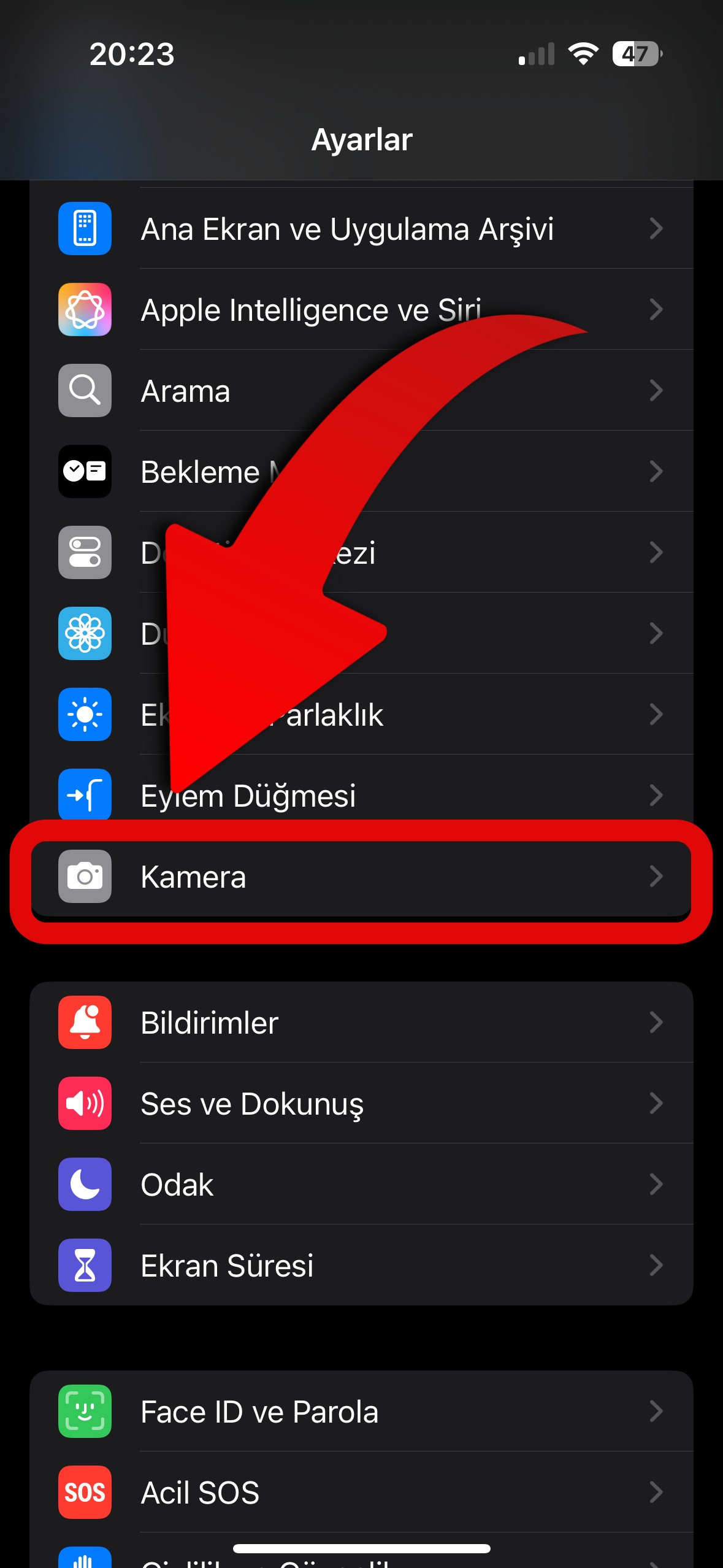Expand the Kamera row chevron
This screenshot has height=1568, width=723.
[657, 877]
